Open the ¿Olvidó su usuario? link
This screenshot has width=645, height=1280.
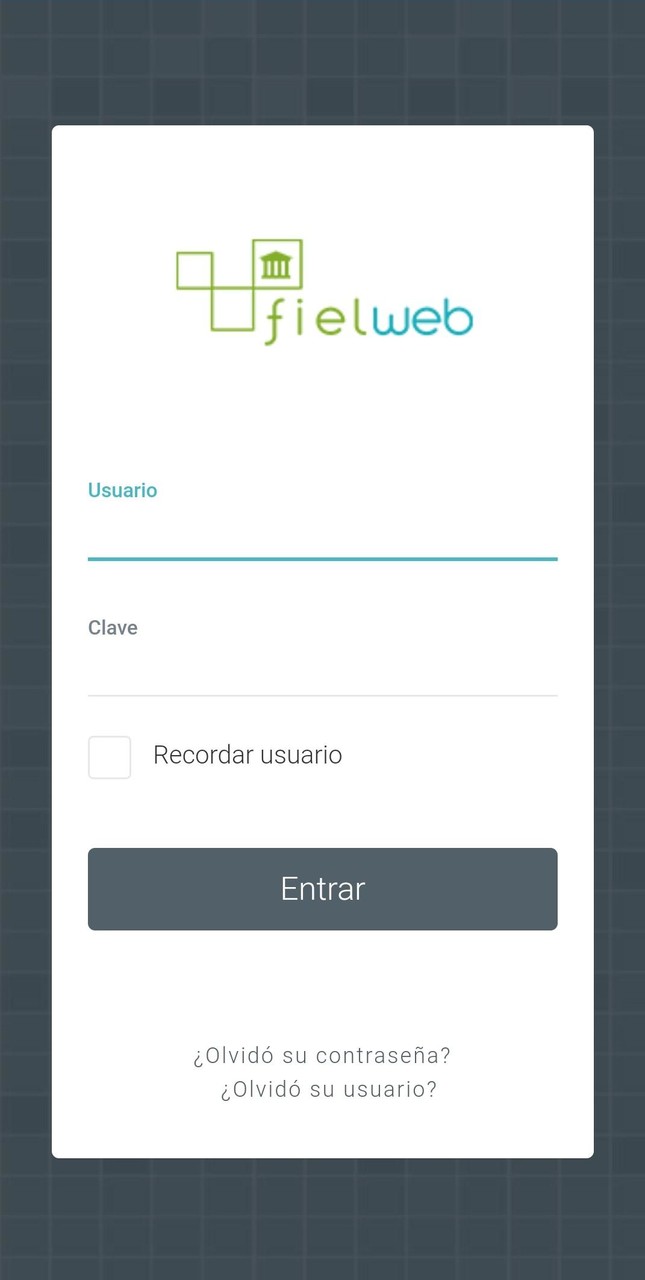click(328, 1089)
